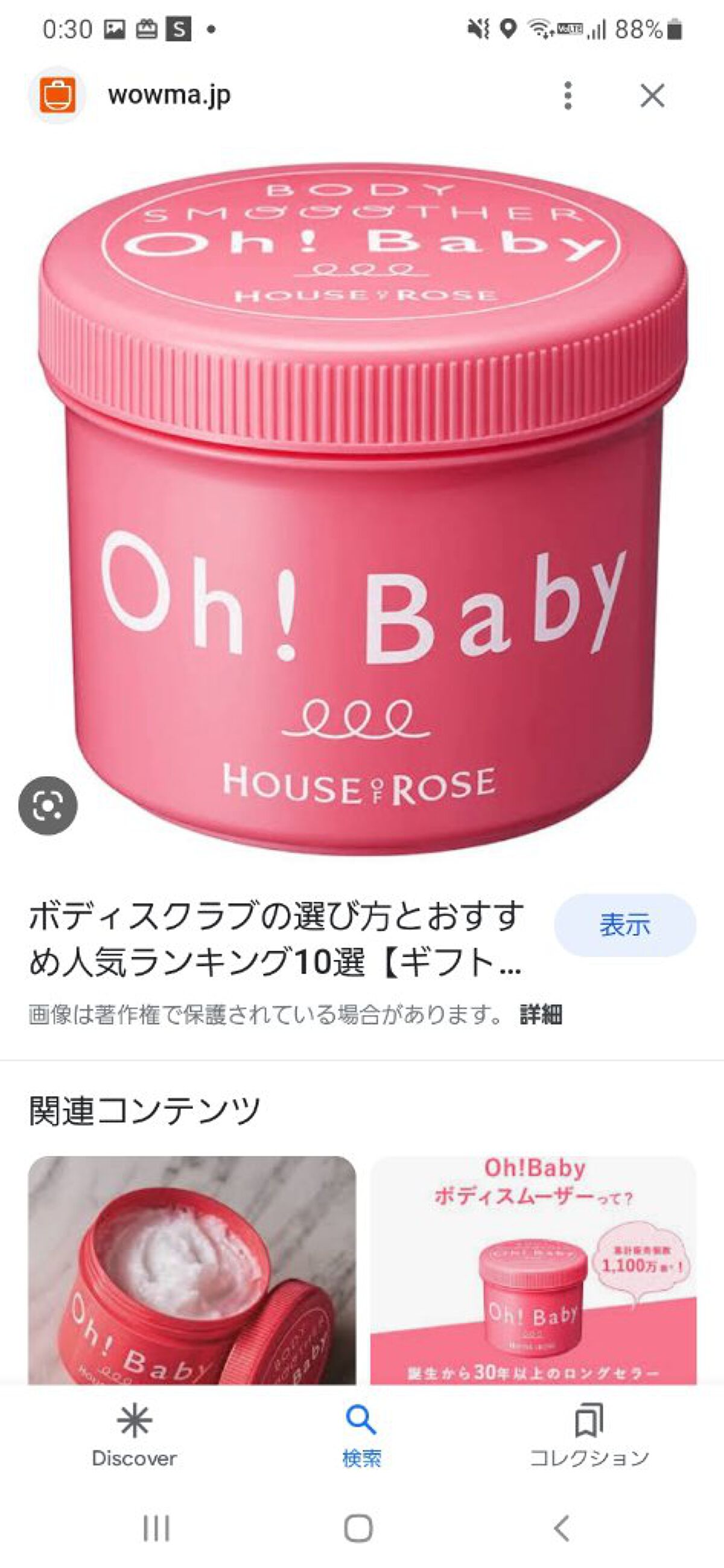Go to the home screen

(x=358, y=1528)
